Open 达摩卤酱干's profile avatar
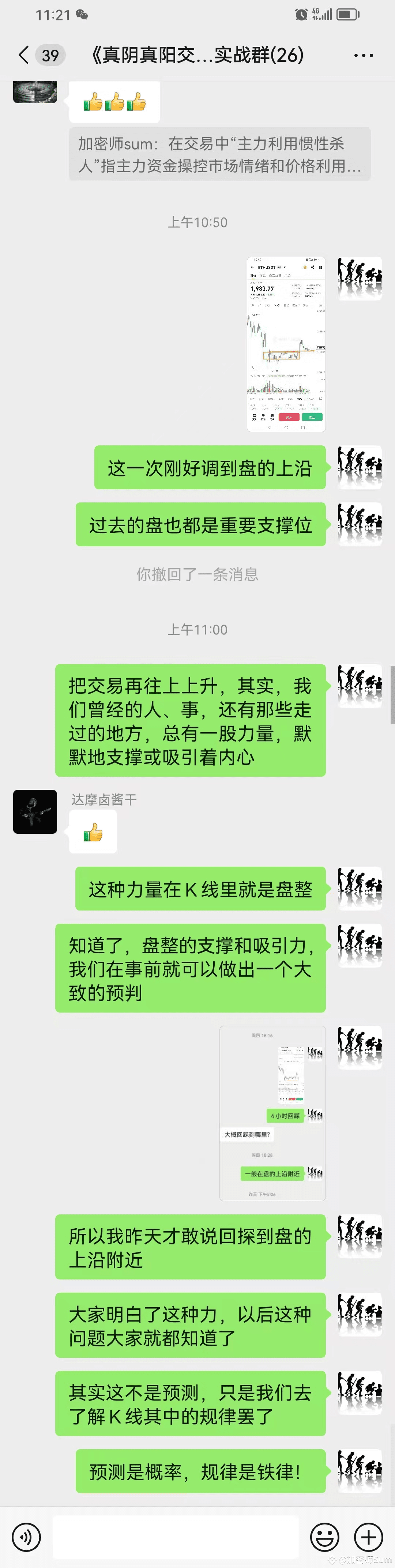Image resolution: width=395 pixels, height=1568 pixels. 35,811
